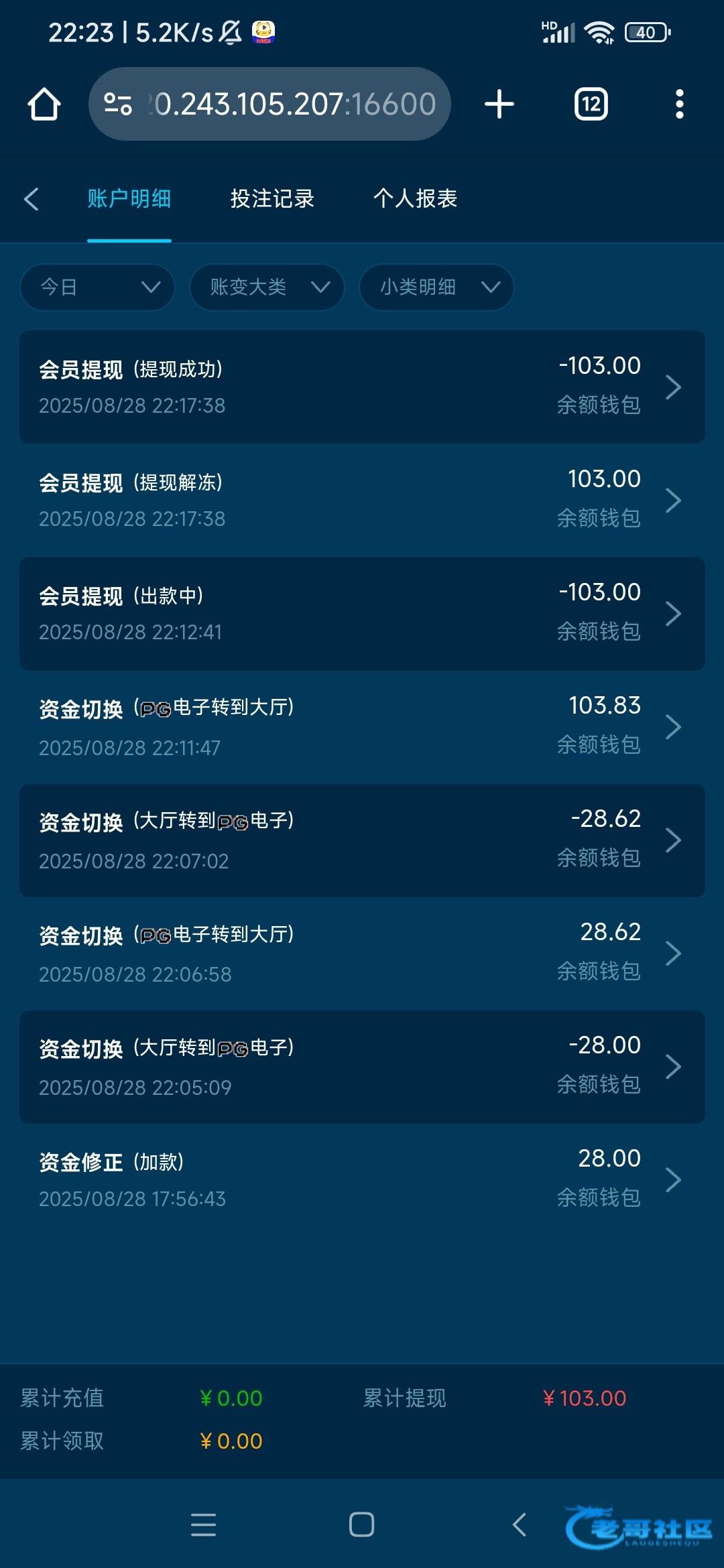Open the 会员提现 (出款中) record
Viewport: 724px width, 1568px height.
pyautogui.click(x=362, y=613)
